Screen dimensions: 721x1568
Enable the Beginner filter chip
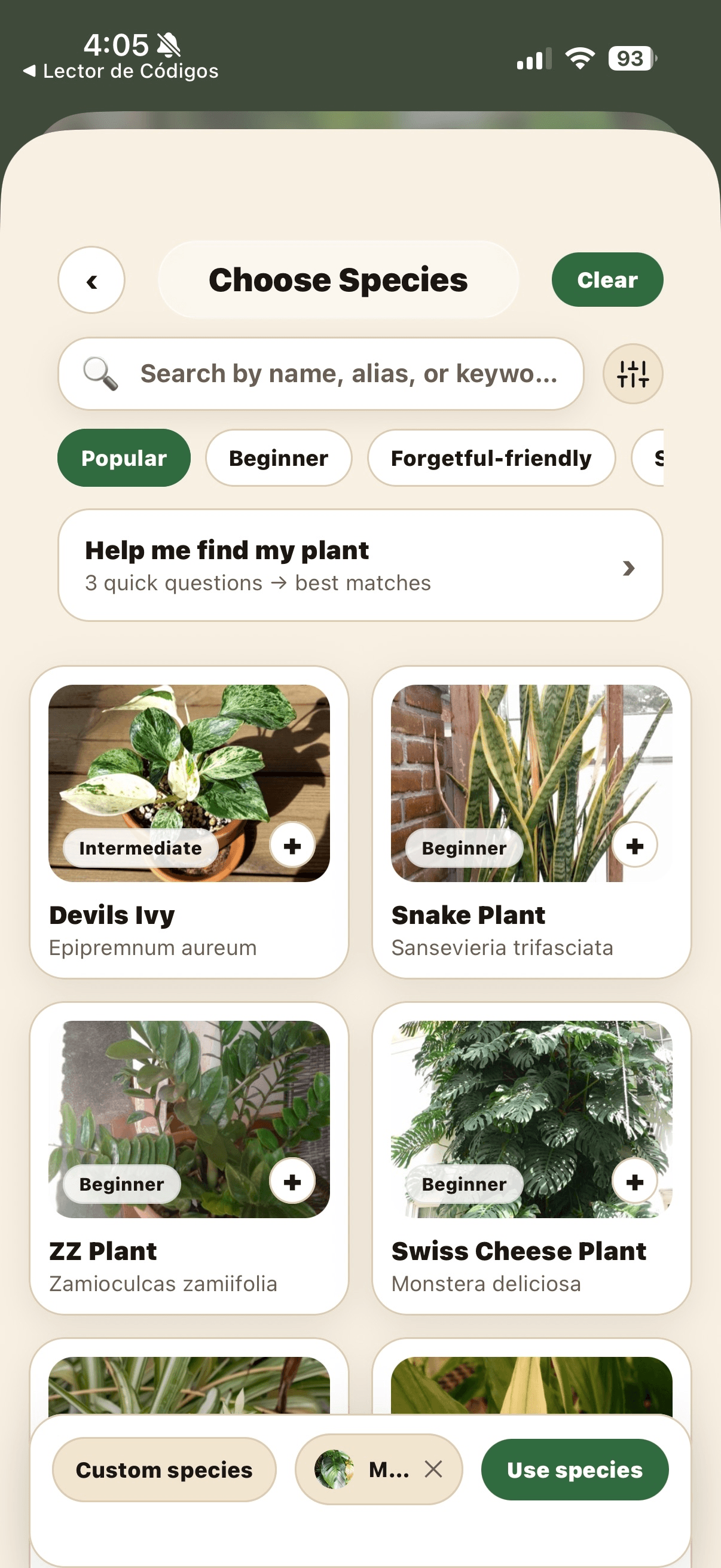click(278, 457)
